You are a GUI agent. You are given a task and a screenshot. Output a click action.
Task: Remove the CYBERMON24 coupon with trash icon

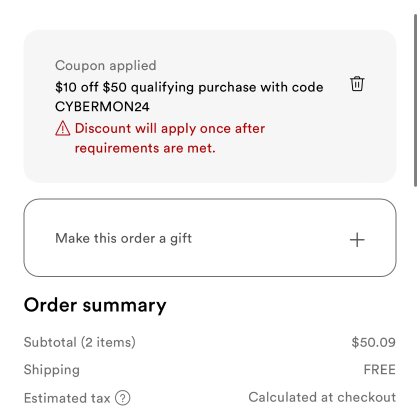pyautogui.click(x=357, y=84)
